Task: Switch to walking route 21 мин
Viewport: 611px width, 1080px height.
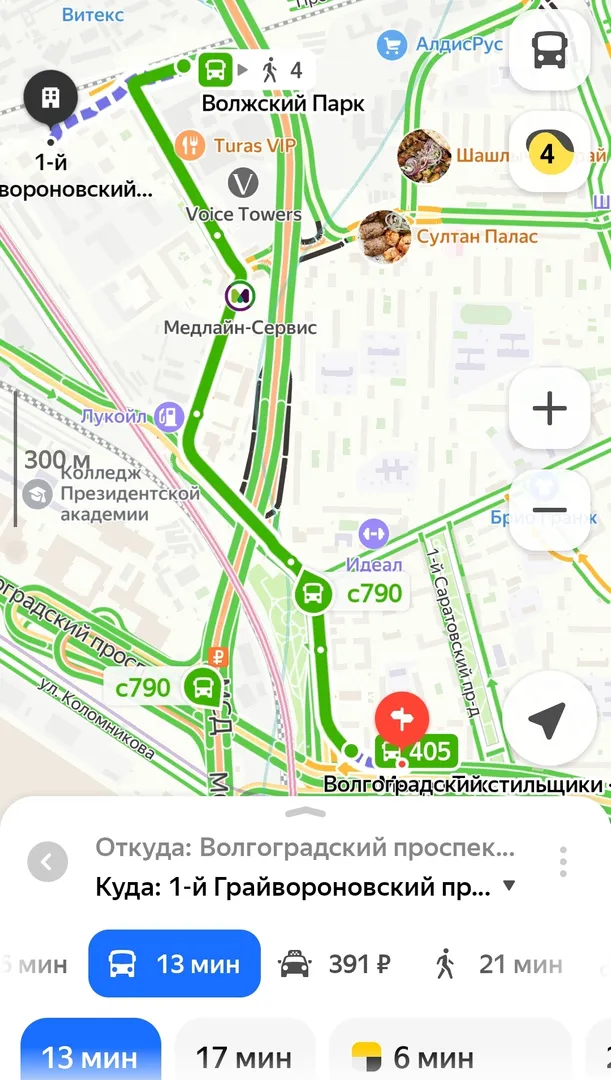Action: pyautogui.click(x=498, y=964)
